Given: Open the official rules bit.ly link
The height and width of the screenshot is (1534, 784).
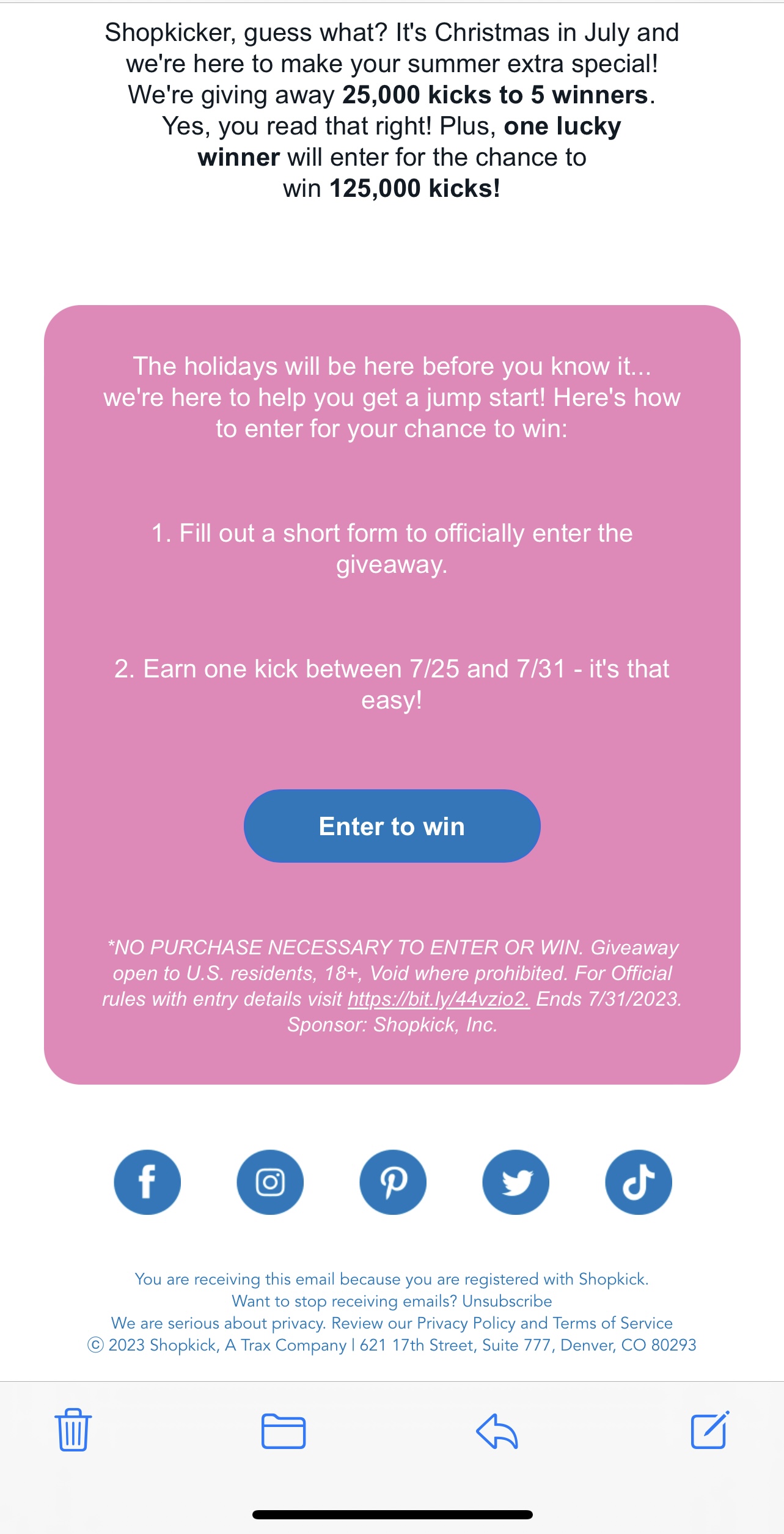Looking at the screenshot, I should (x=438, y=997).
